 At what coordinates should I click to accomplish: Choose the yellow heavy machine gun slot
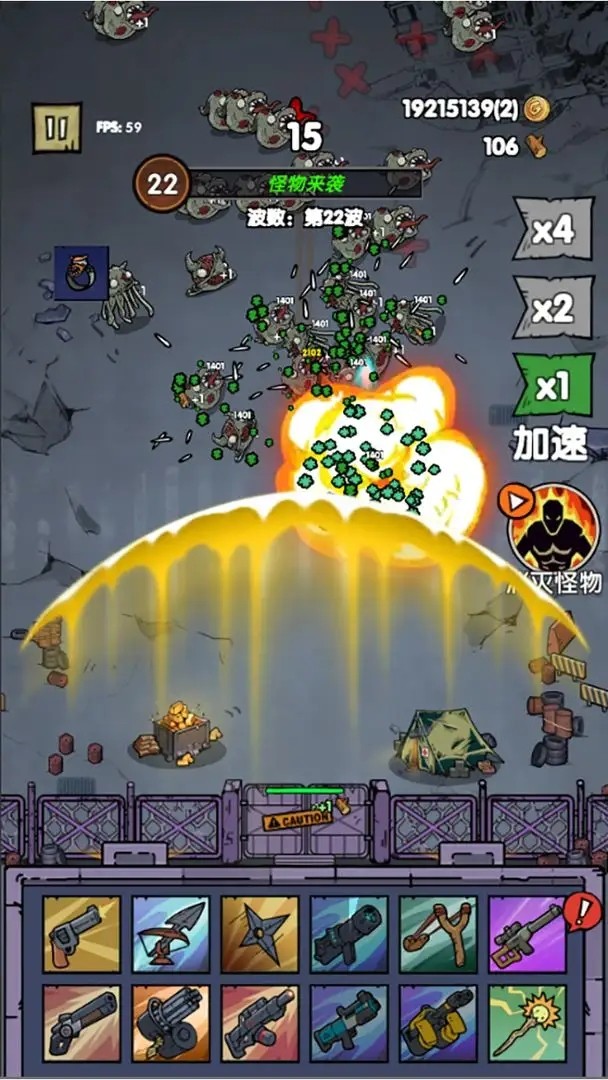[x=438, y=1022]
